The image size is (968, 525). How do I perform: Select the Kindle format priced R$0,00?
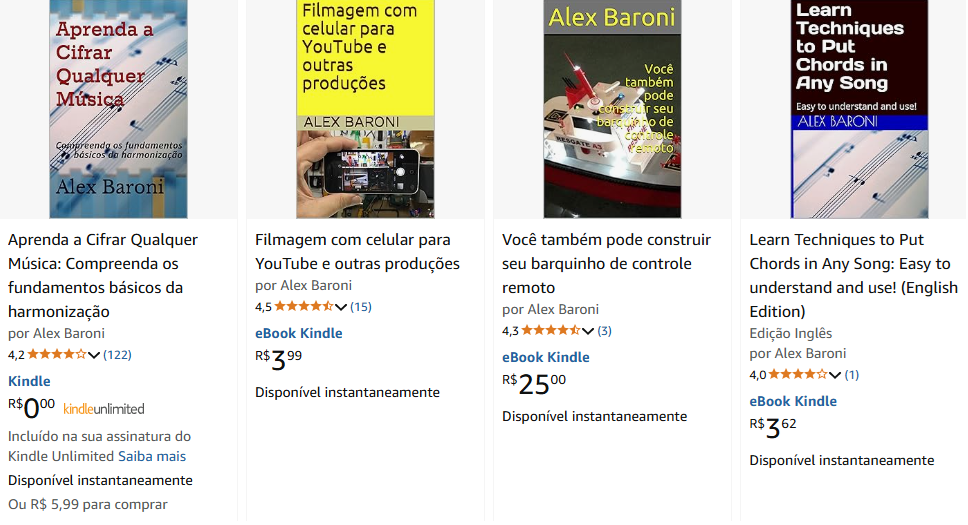pos(29,381)
